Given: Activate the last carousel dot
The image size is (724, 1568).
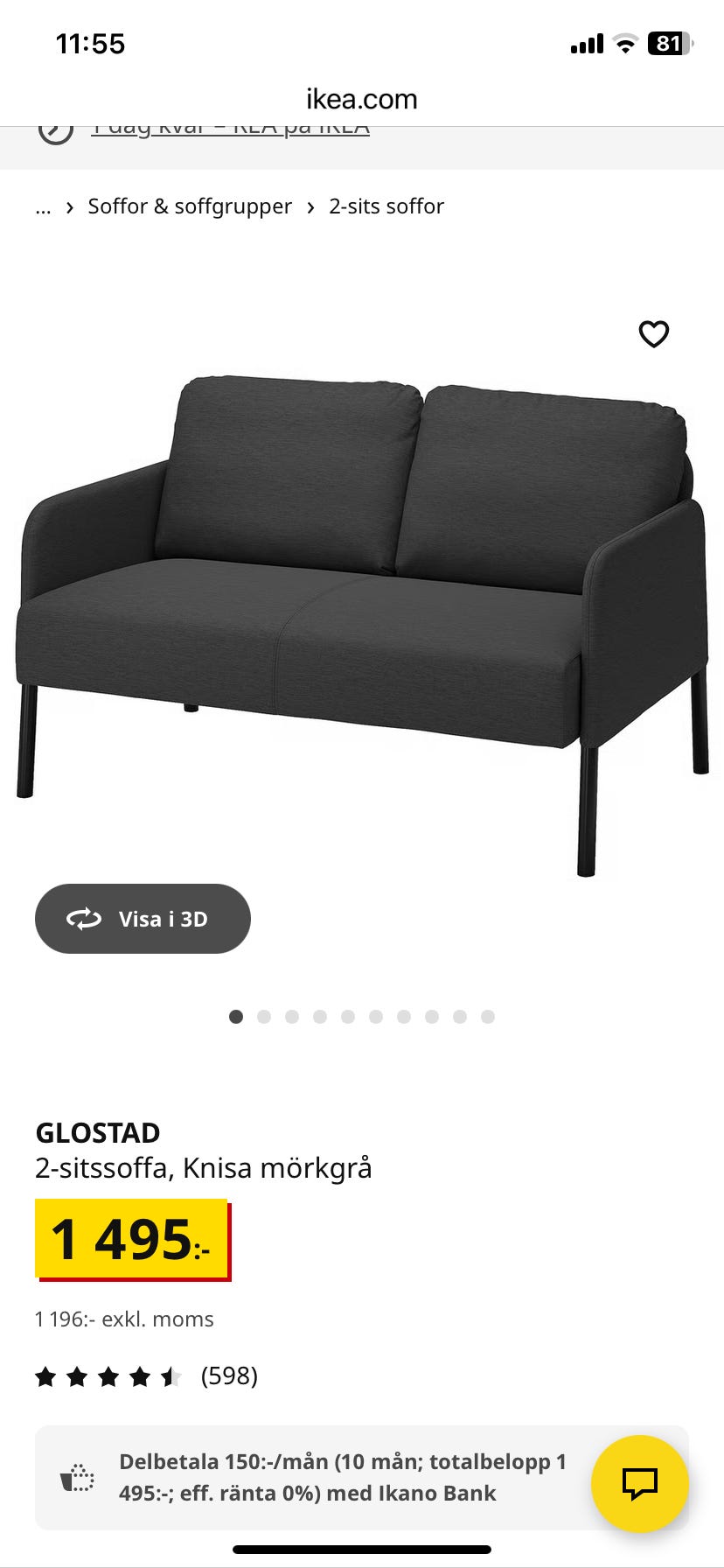Looking at the screenshot, I should (x=488, y=1017).
